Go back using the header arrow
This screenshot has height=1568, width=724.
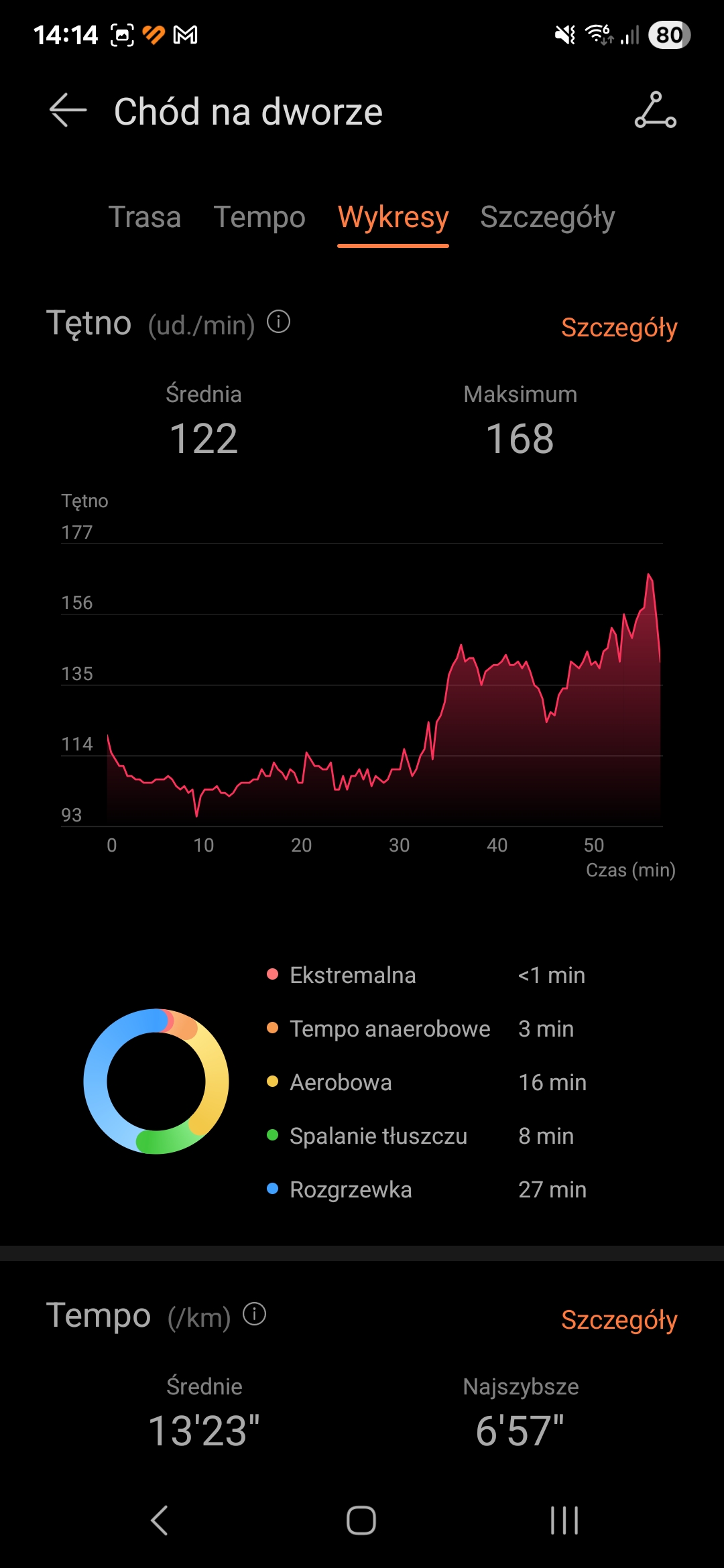click(x=68, y=111)
